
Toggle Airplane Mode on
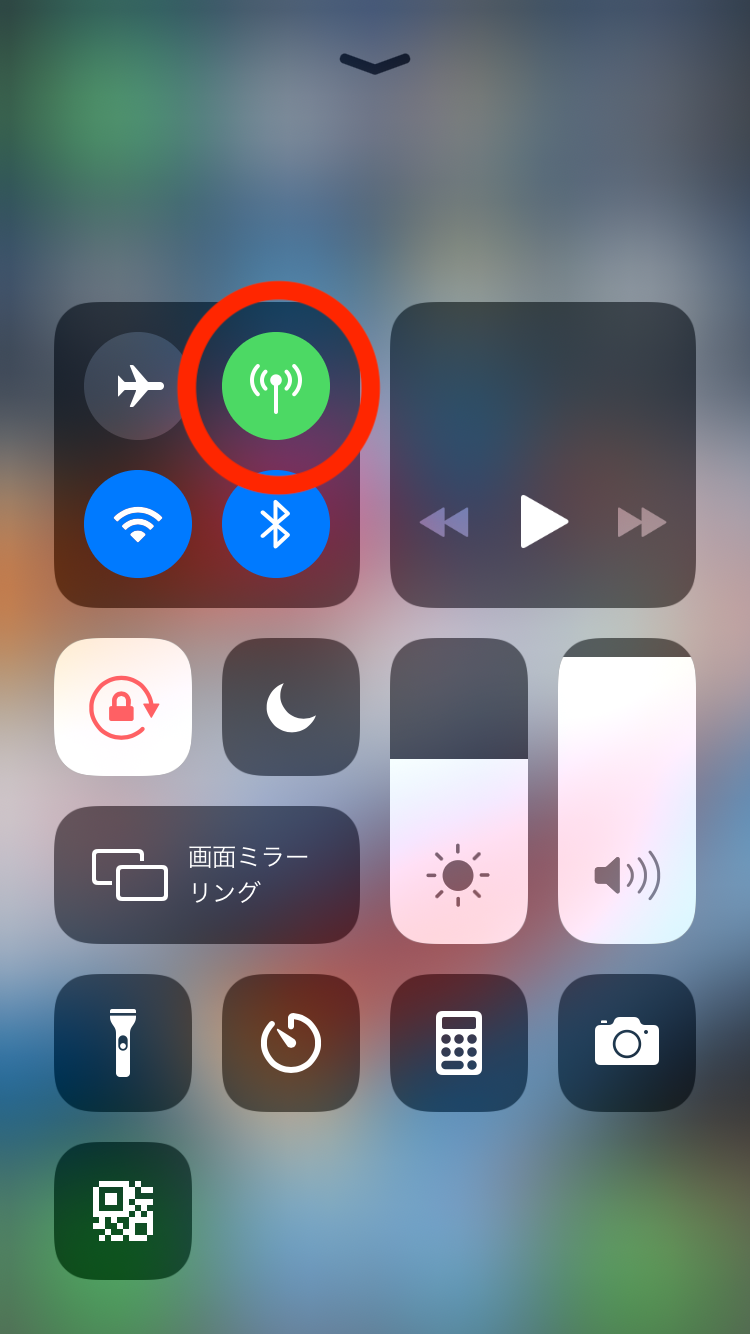coord(138,386)
